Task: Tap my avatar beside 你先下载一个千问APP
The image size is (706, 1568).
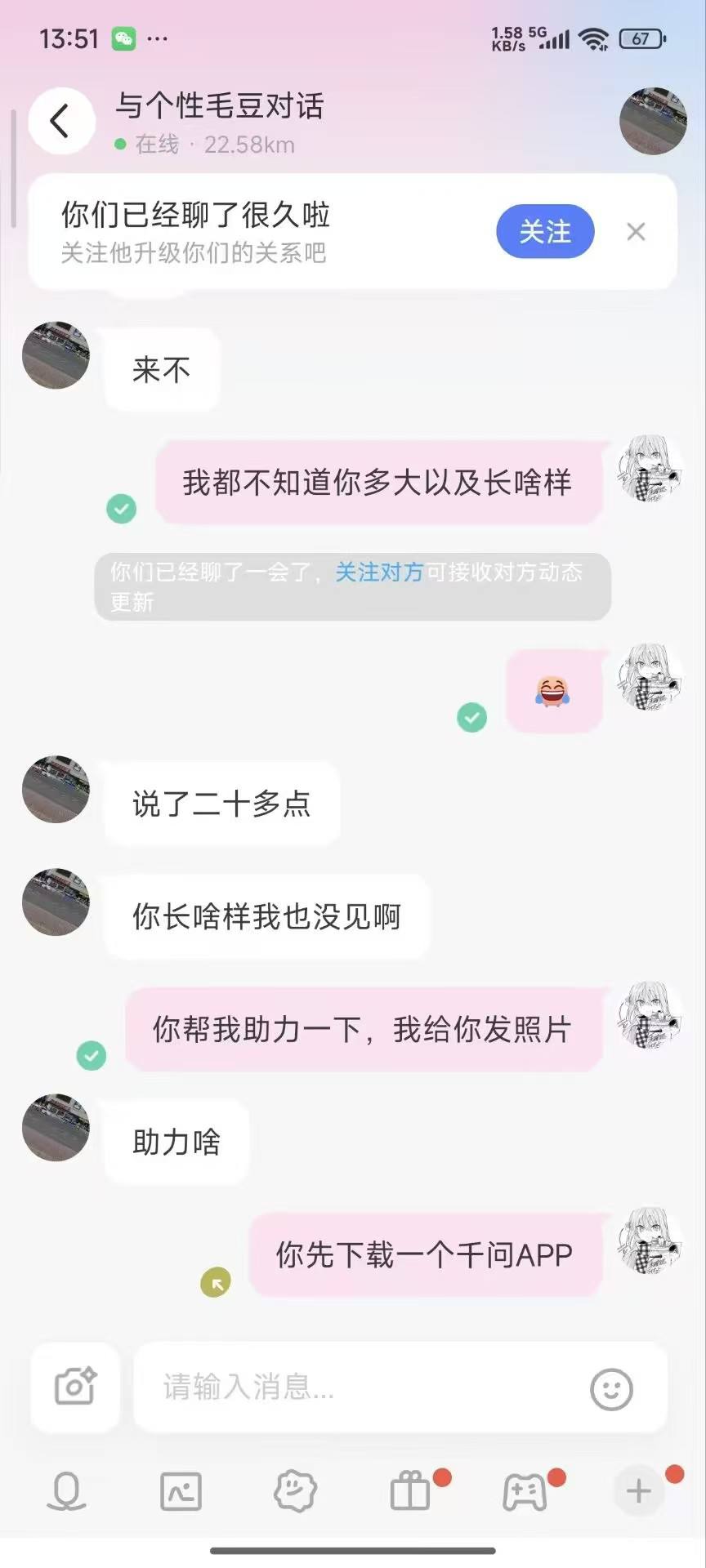Action: point(650,1240)
